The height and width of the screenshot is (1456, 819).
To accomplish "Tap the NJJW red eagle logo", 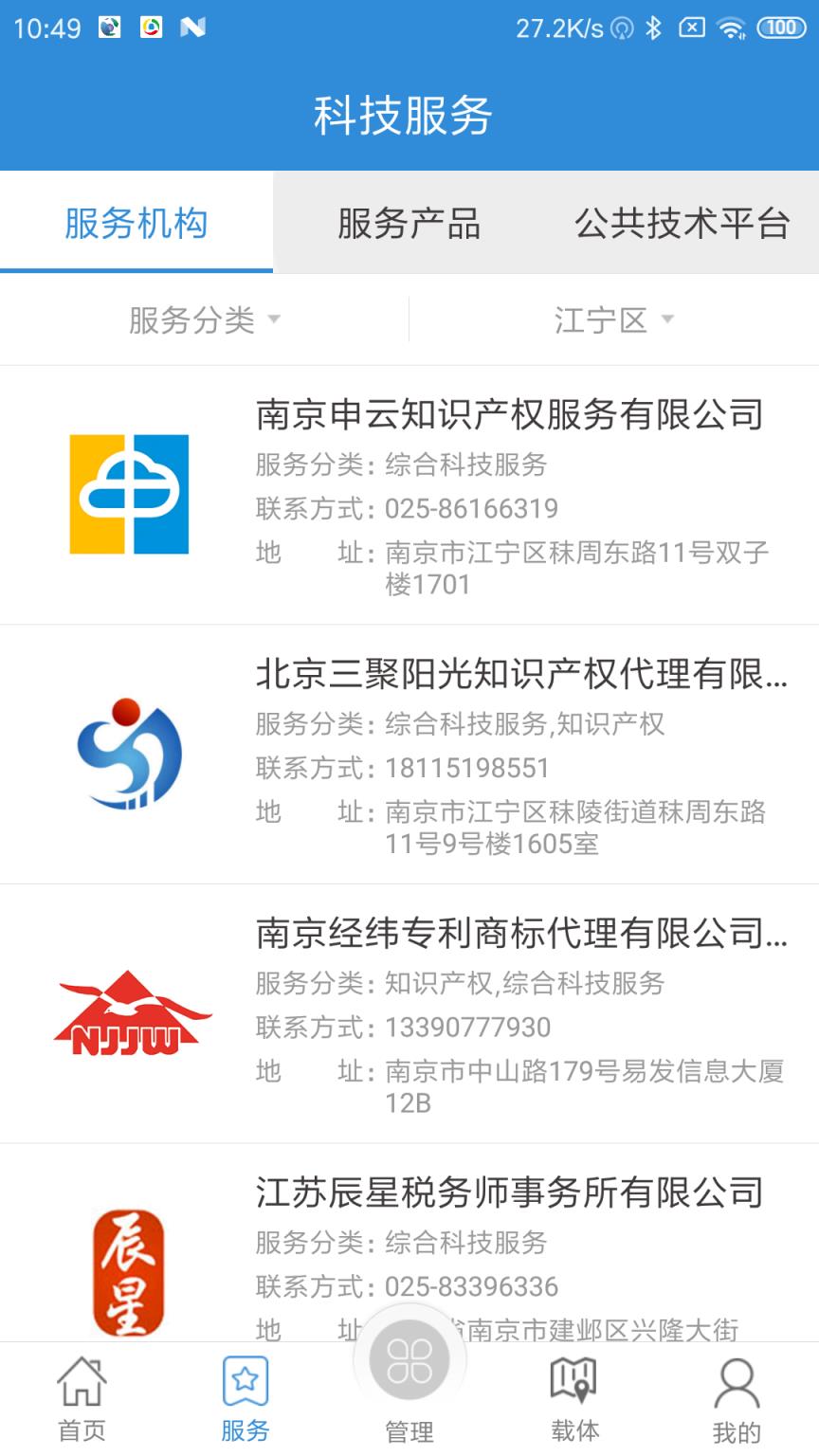I will coord(132,1013).
